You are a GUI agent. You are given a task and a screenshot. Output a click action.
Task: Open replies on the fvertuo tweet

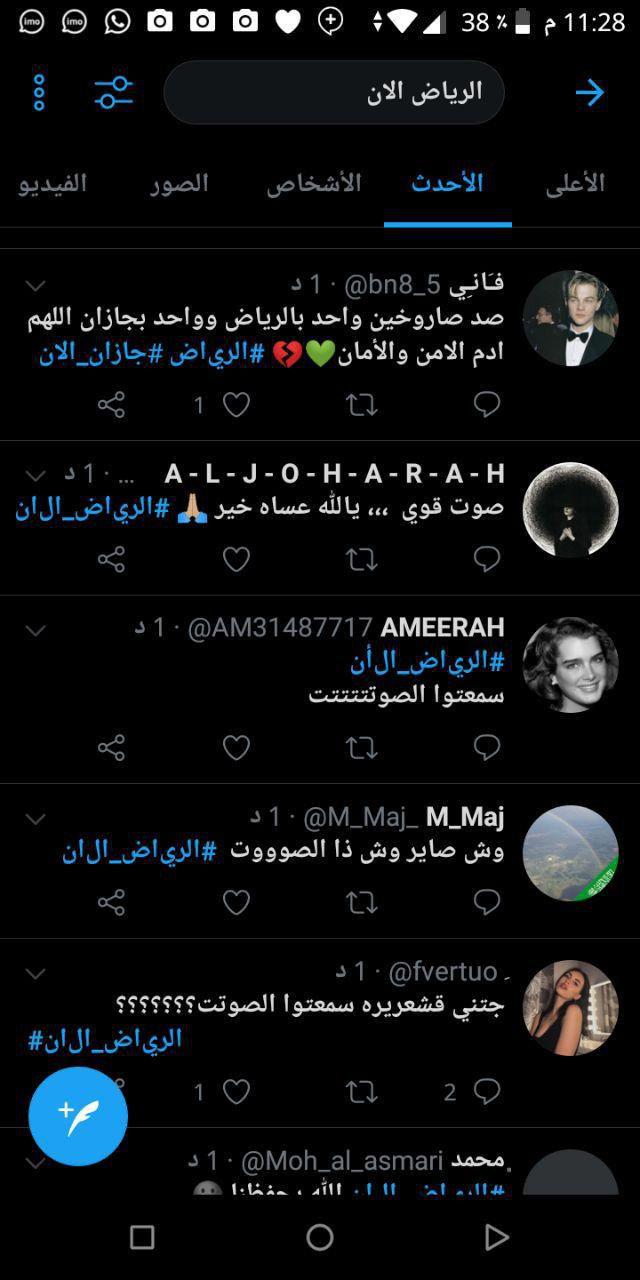486,1092
